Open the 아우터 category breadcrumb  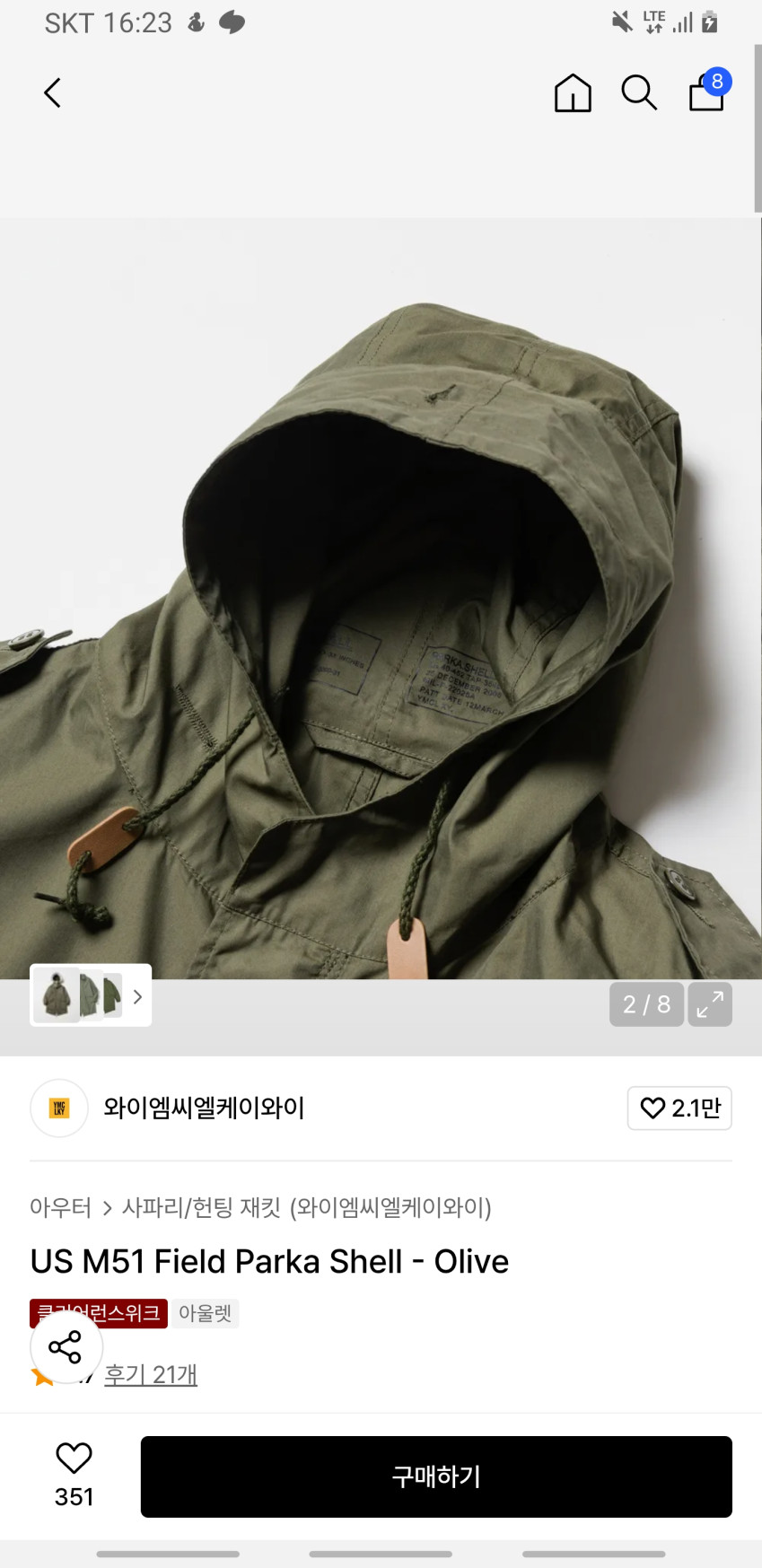pos(60,1207)
